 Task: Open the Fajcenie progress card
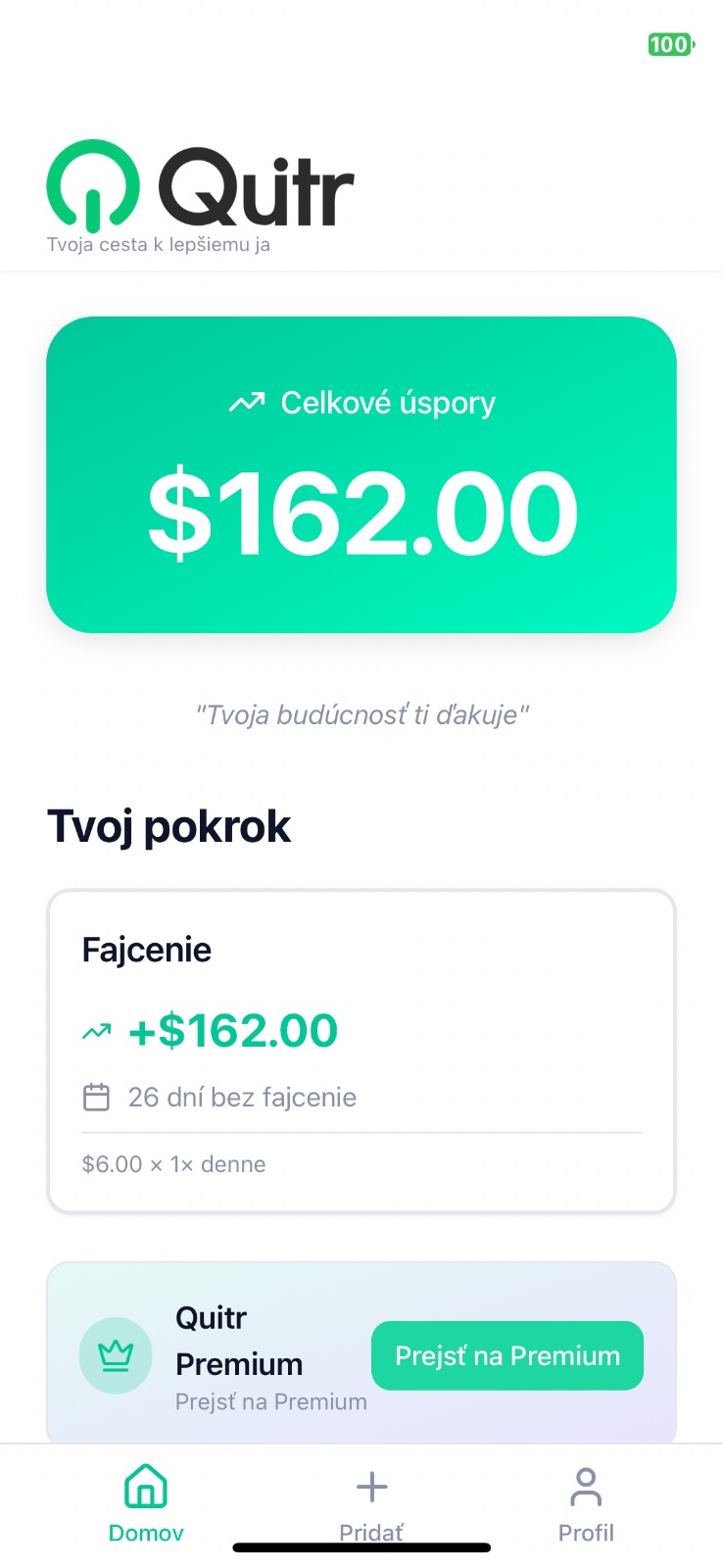point(361,1051)
